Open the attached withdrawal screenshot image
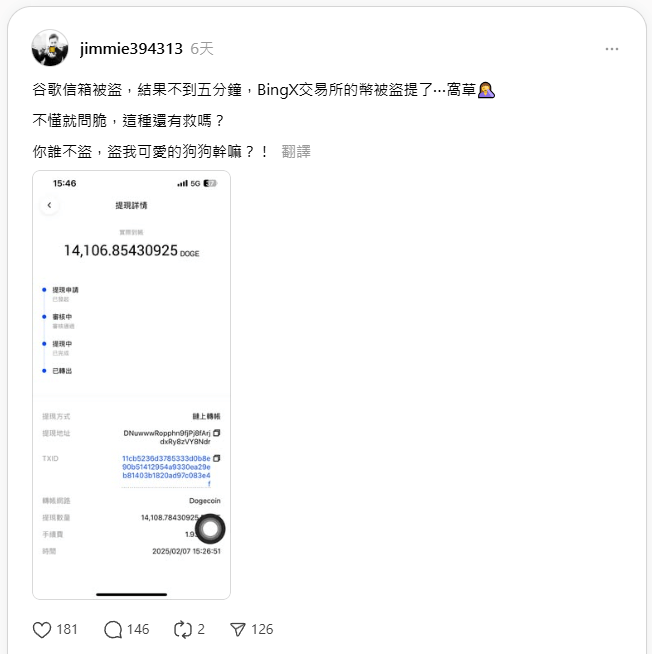Screen dimensions: 652x654 132,385
